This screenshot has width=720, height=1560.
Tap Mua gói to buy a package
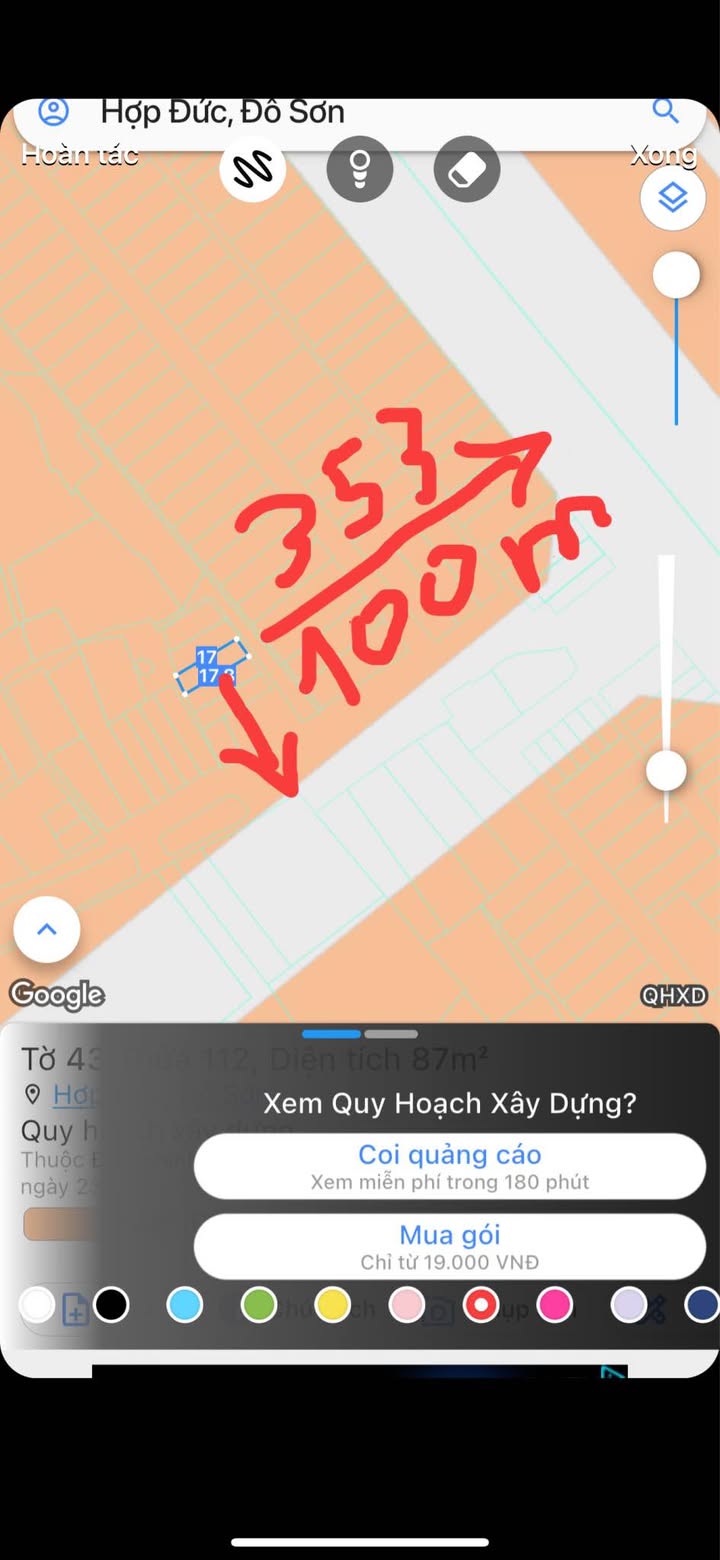tap(450, 1246)
